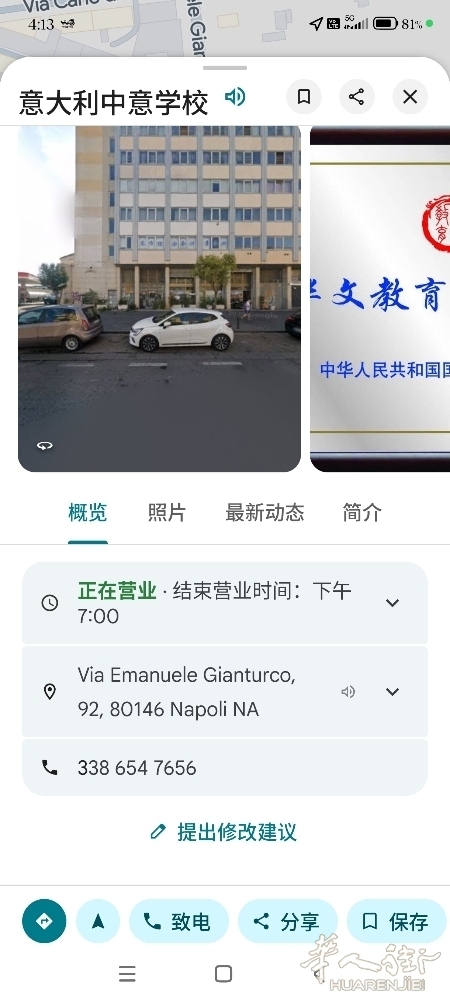Open the street view photo of the building
The width and height of the screenshot is (450, 1000).
159,298
